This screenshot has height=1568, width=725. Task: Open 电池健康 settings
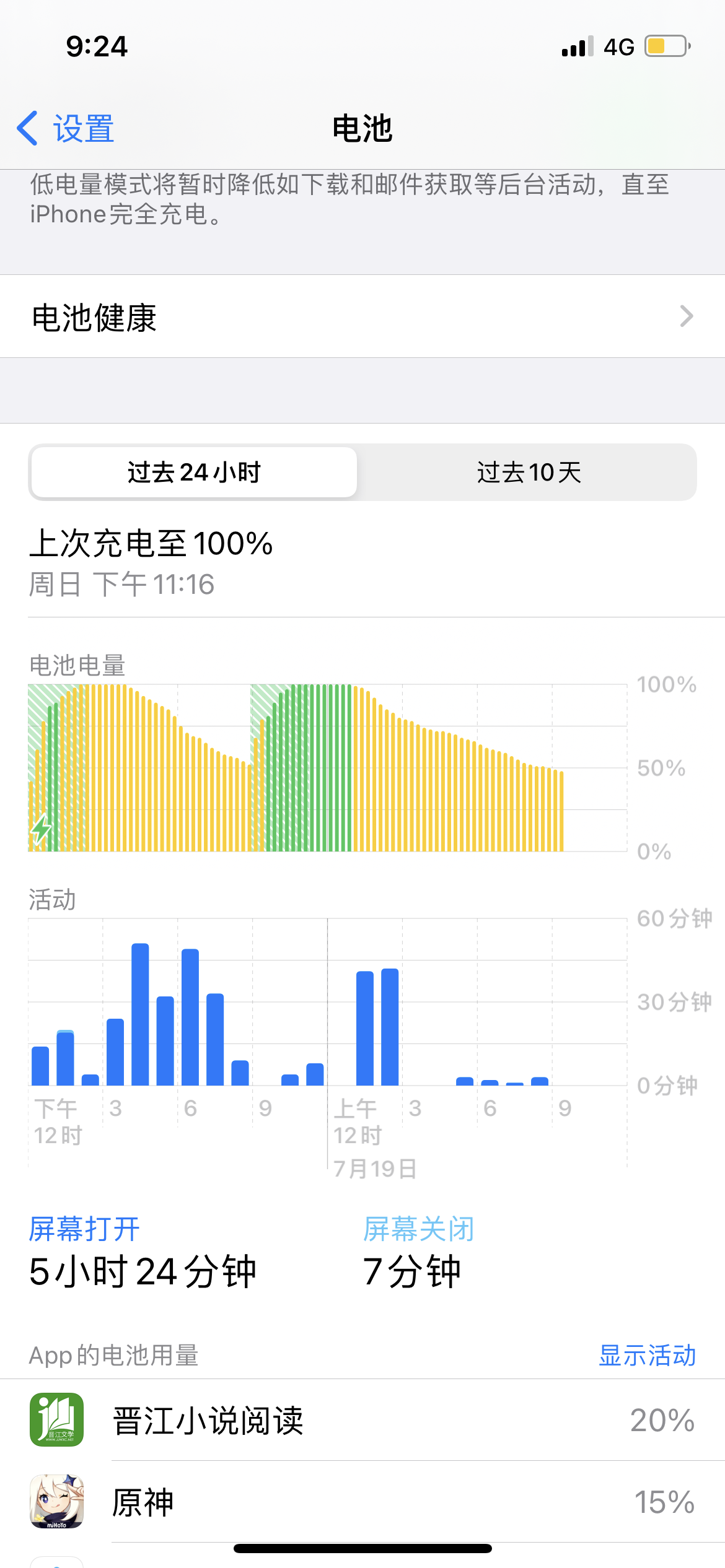pyautogui.click(x=362, y=317)
